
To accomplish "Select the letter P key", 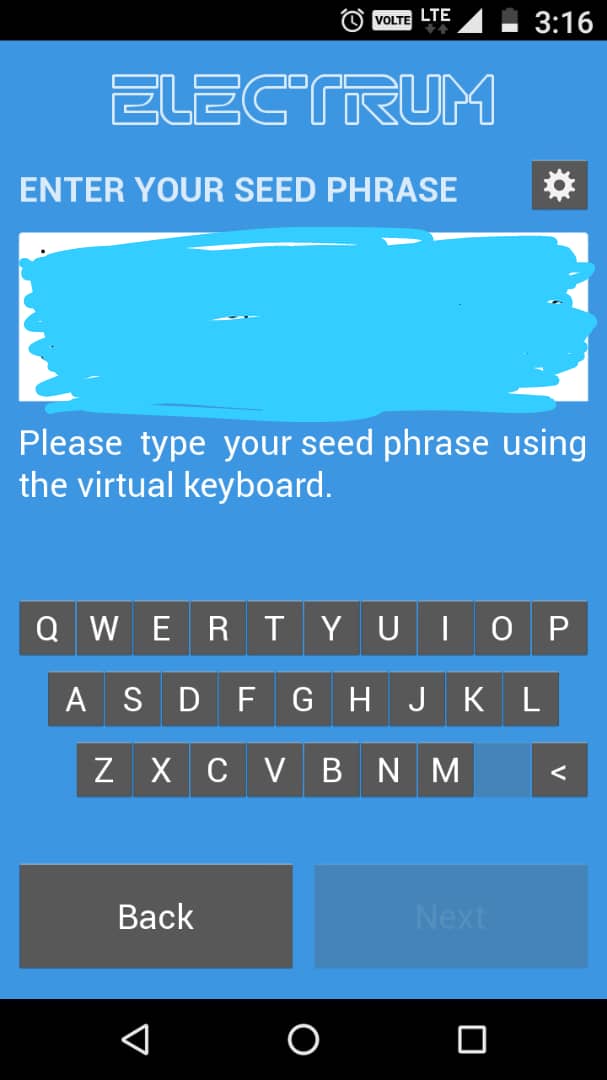I will pyautogui.click(x=559, y=629).
